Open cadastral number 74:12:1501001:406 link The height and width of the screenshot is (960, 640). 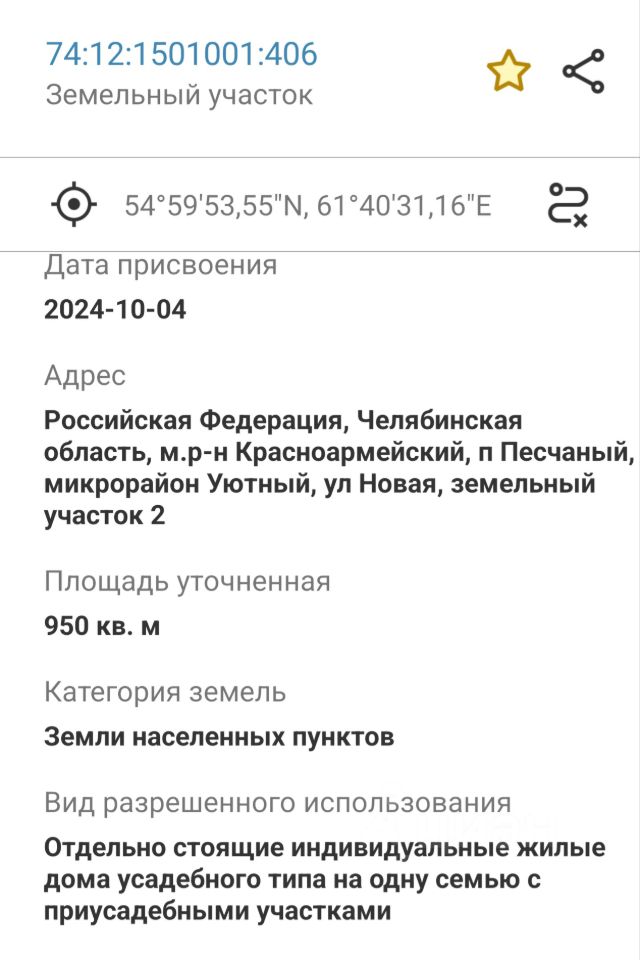(181, 54)
